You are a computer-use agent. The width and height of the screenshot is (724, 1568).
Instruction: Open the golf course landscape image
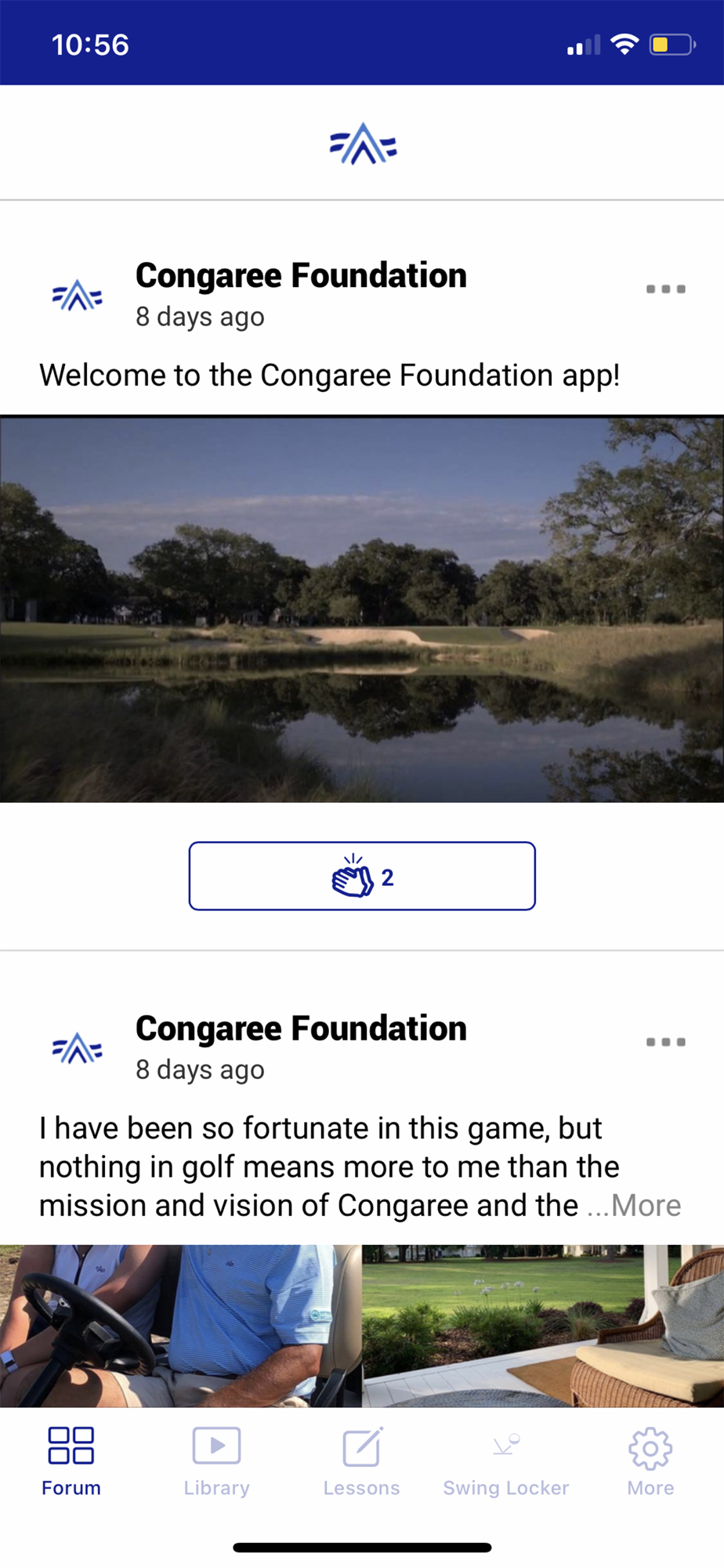pyautogui.click(x=362, y=608)
